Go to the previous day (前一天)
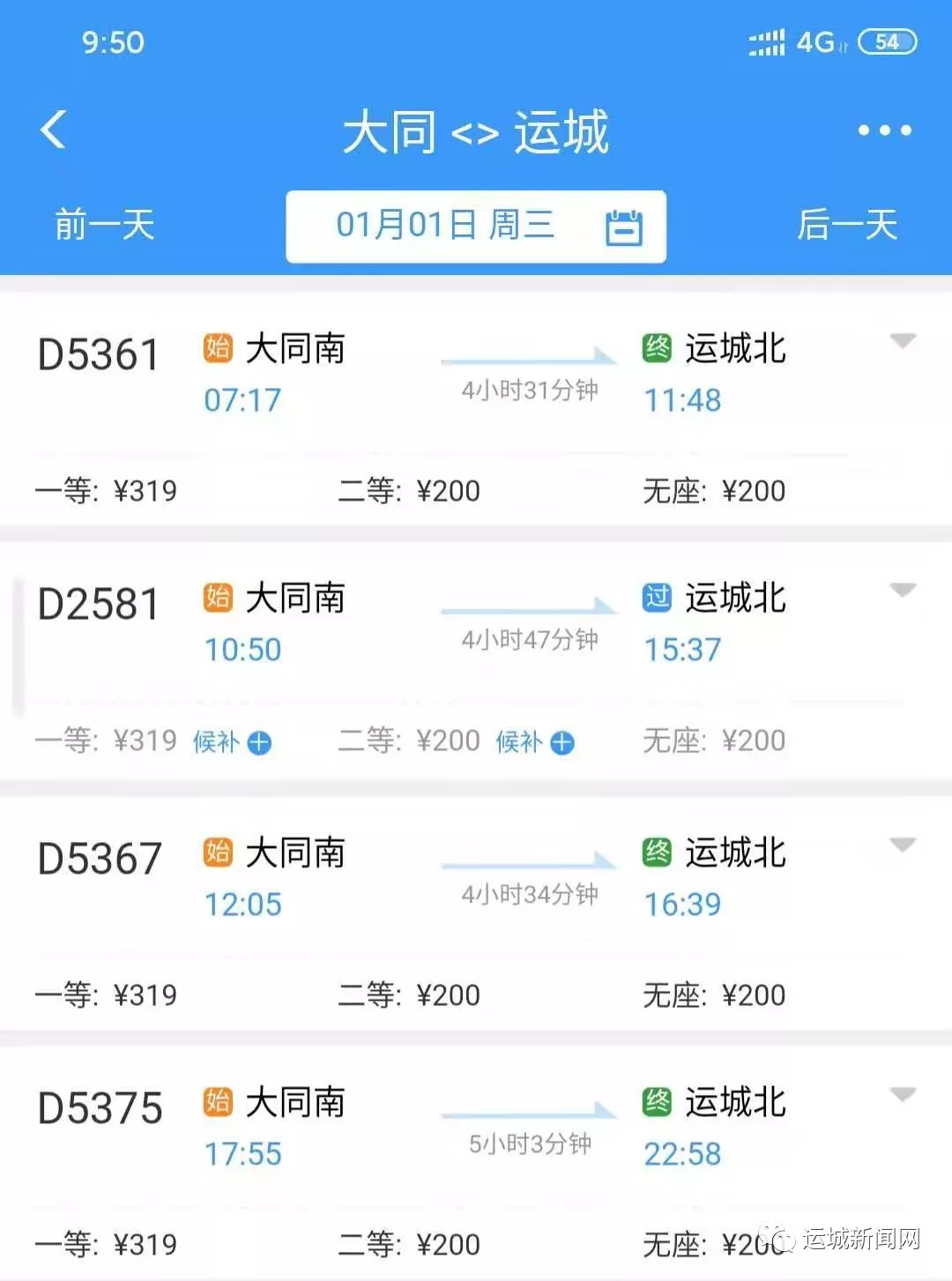This screenshot has height=1281, width=952. [105, 225]
